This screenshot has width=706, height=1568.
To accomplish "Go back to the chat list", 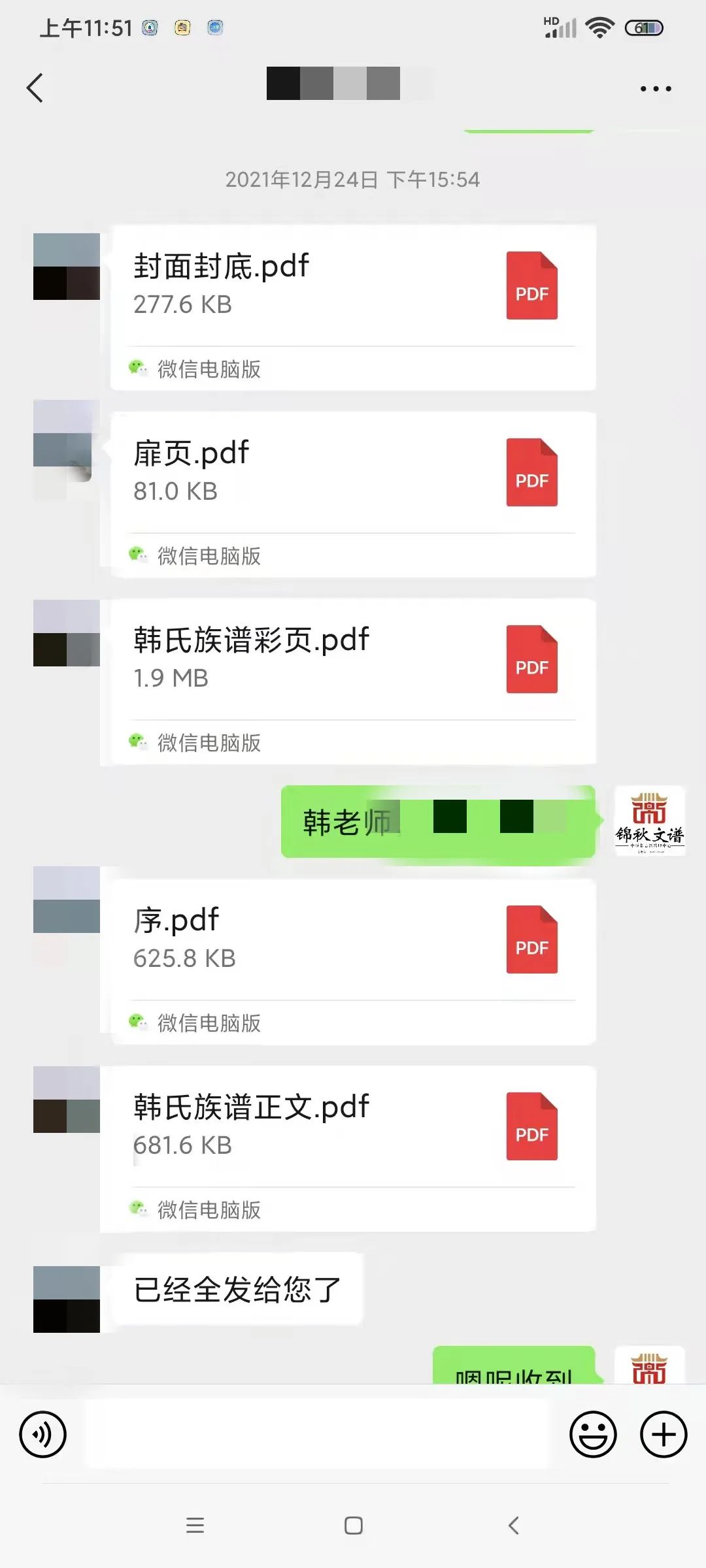I will [35, 88].
